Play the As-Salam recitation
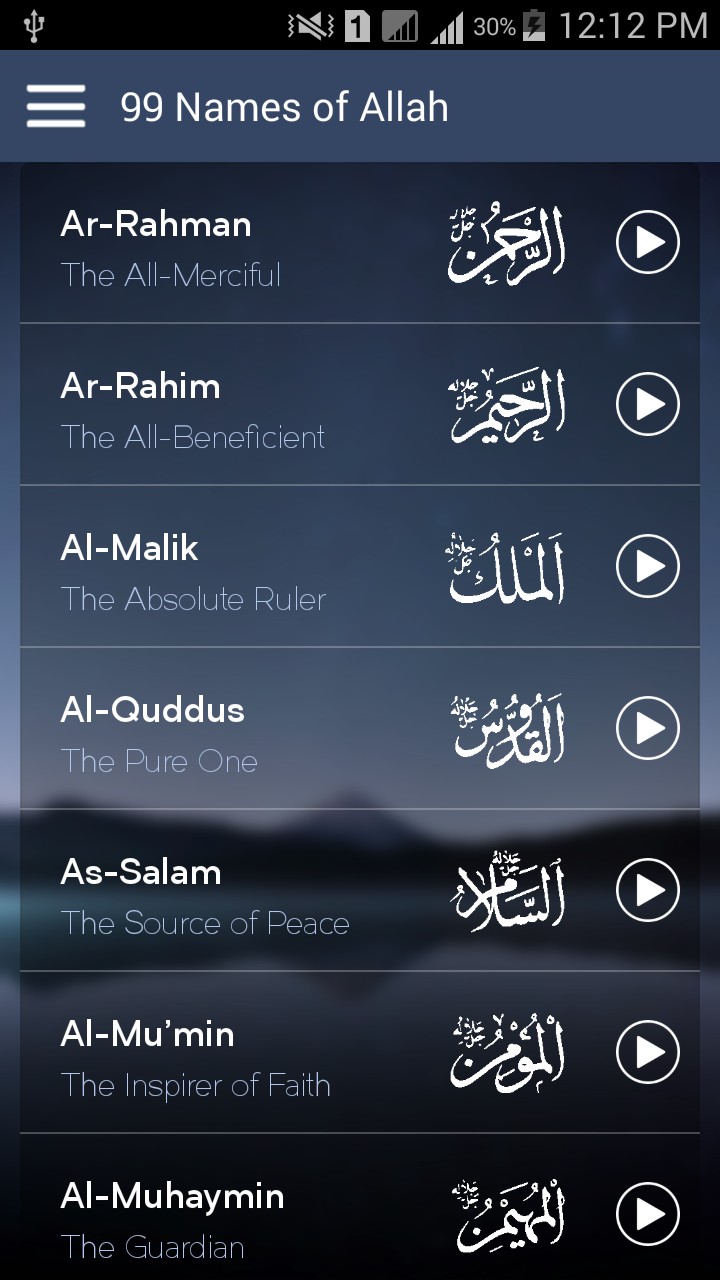The height and width of the screenshot is (1280, 720). point(648,890)
